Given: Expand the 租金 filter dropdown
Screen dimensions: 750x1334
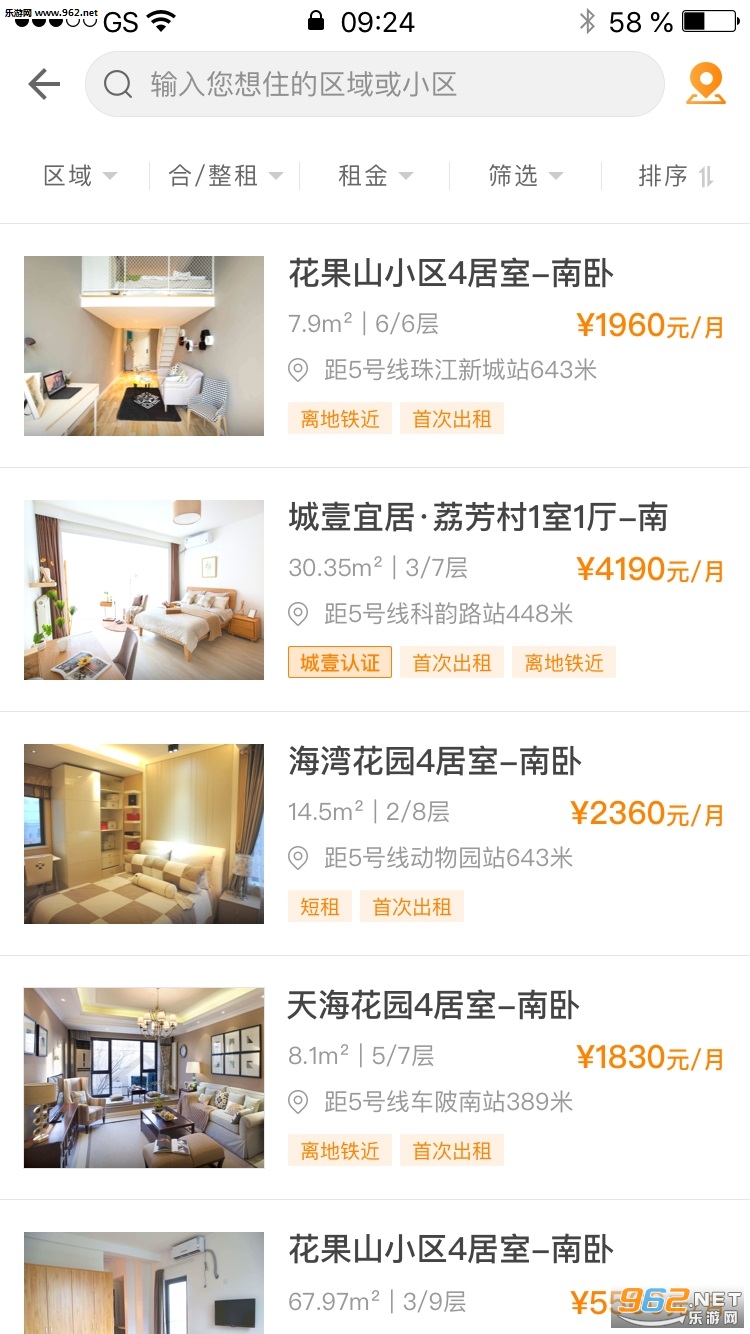Looking at the screenshot, I should pos(375,176).
